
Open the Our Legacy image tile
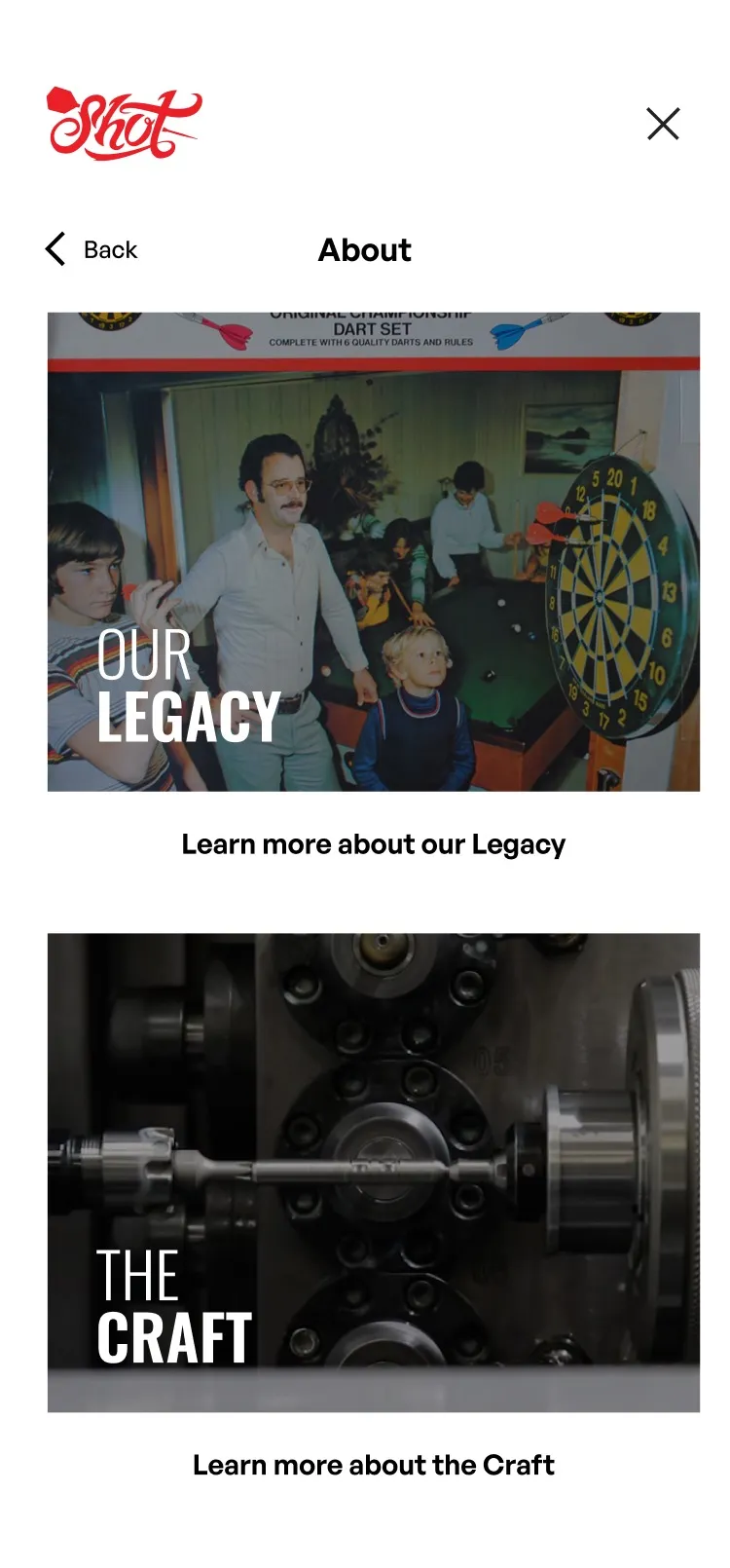374,551
